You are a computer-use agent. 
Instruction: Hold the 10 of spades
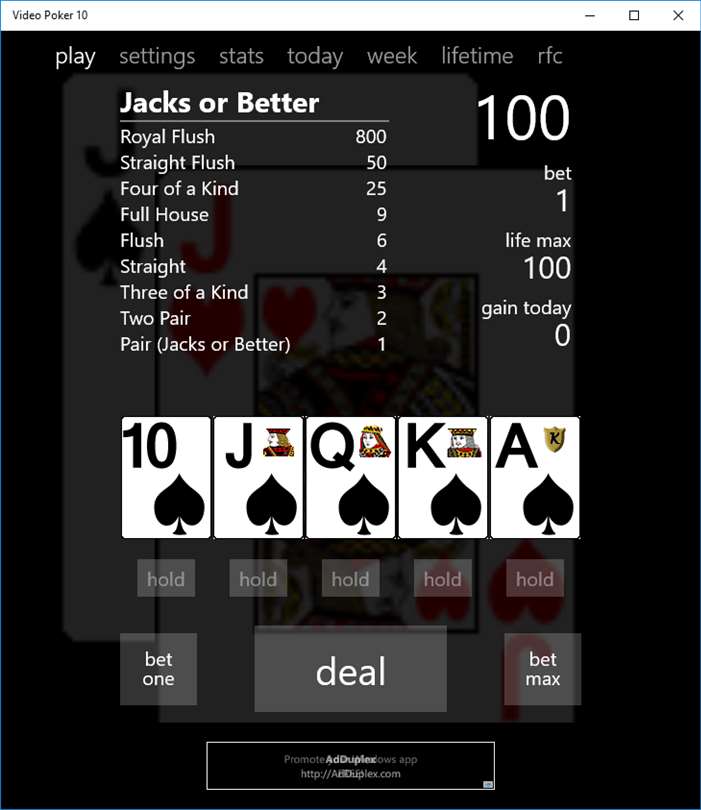[166, 579]
